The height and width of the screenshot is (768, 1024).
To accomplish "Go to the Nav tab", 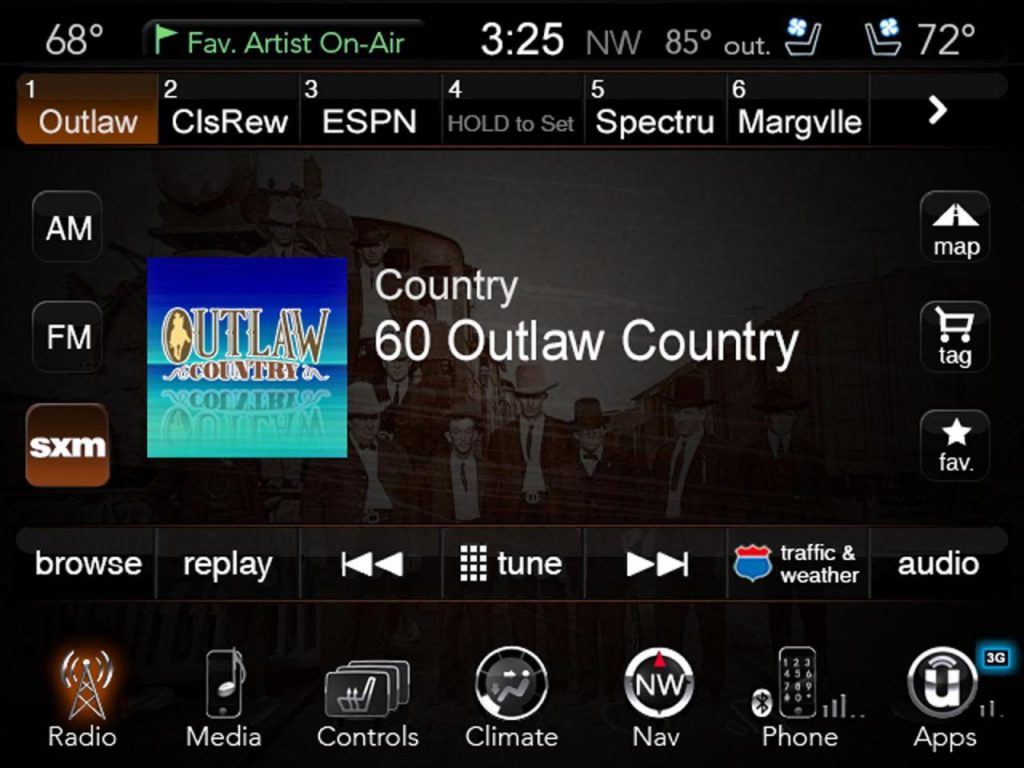I will pyautogui.click(x=657, y=698).
